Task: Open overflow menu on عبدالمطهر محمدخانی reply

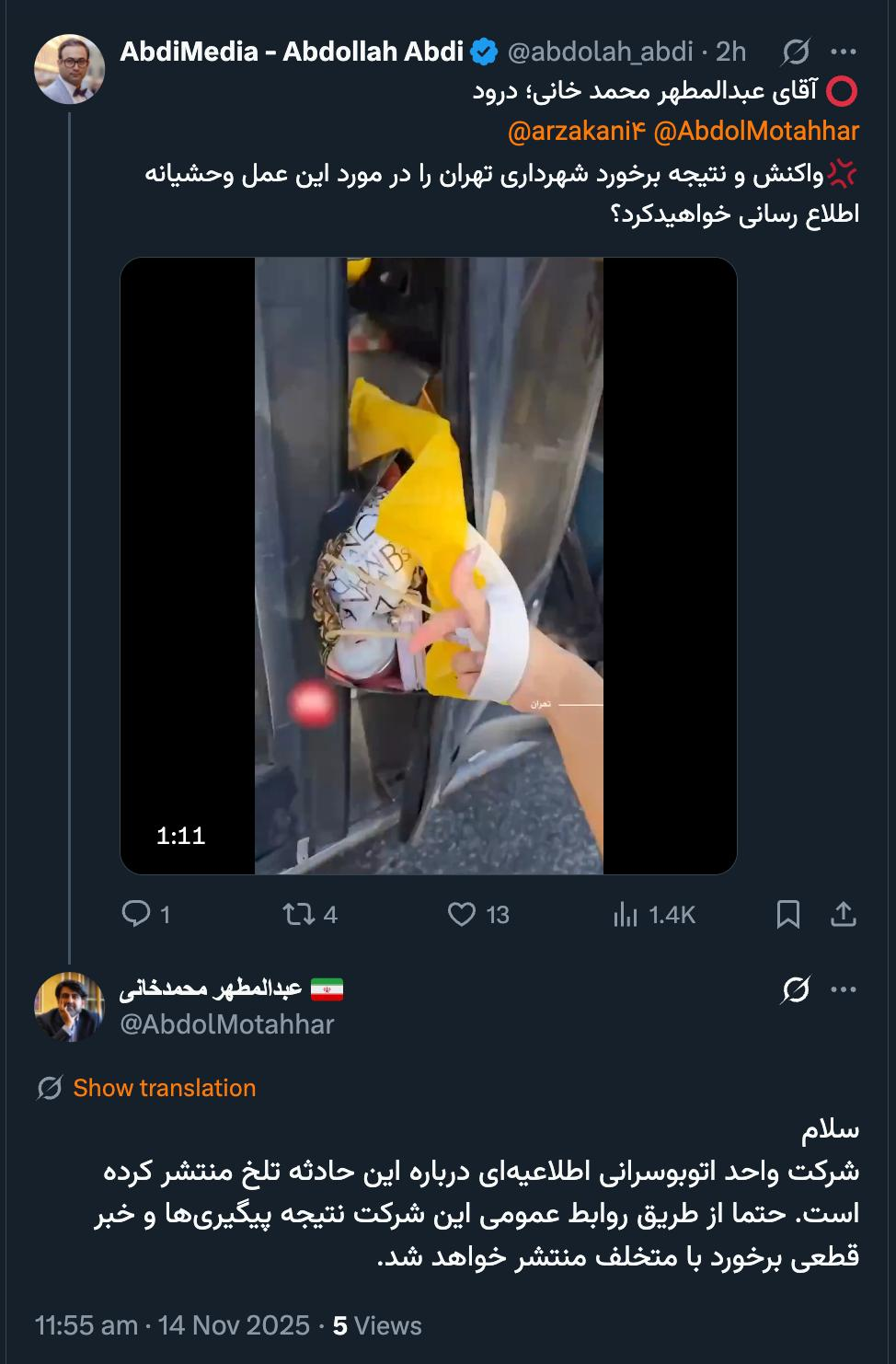Action: coord(844,990)
